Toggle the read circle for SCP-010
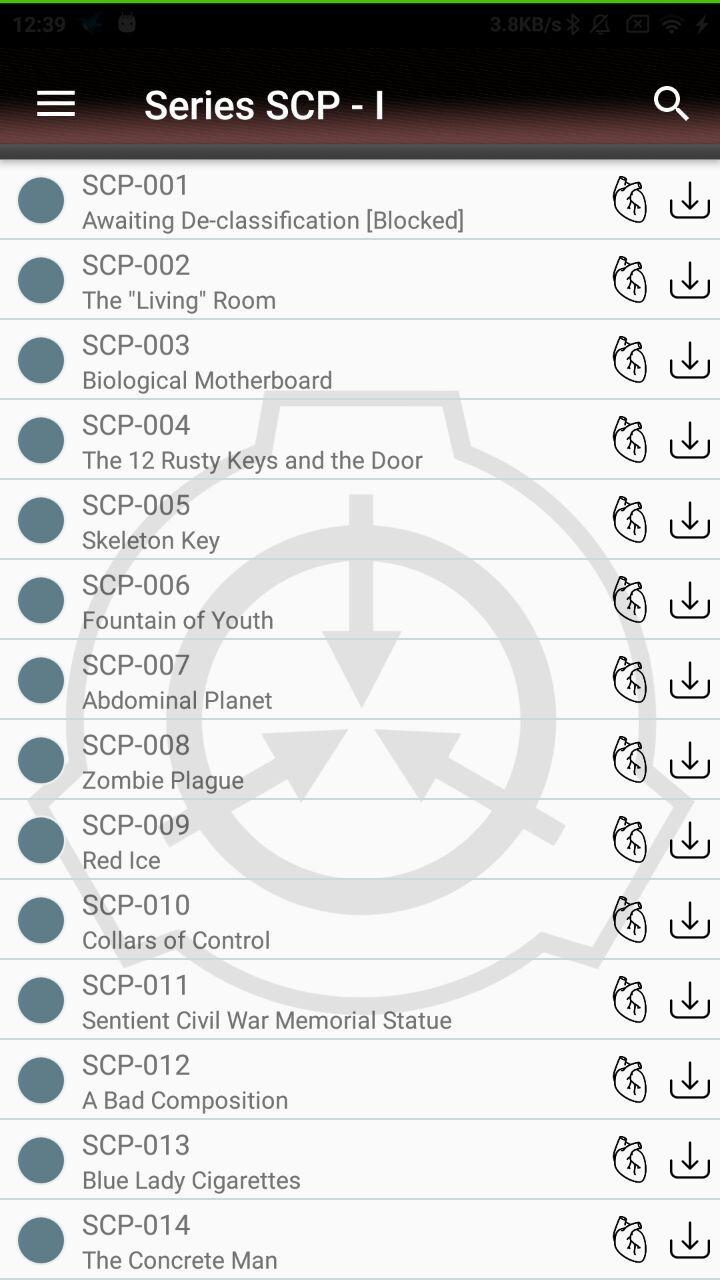 click(41, 920)
